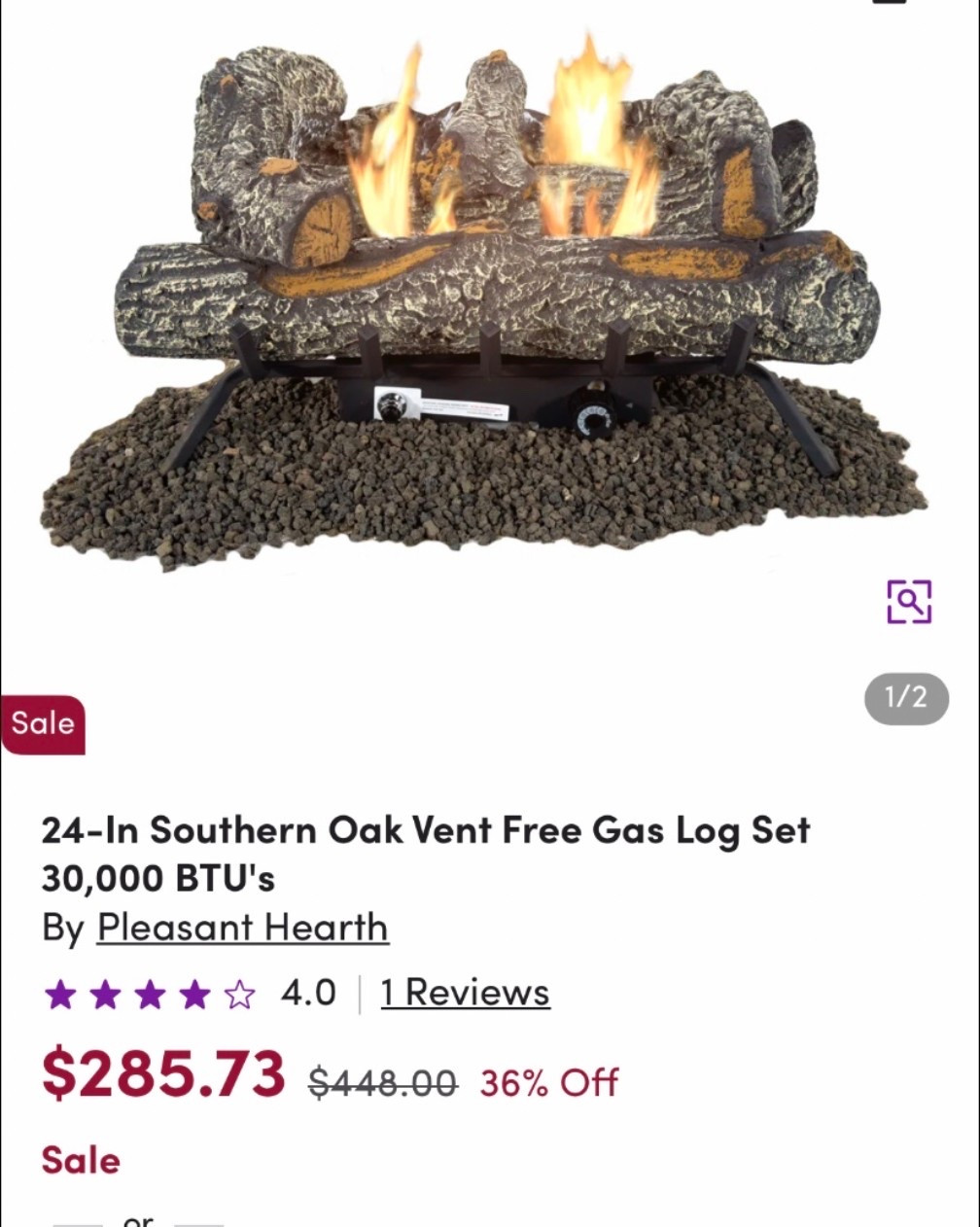
Task: Toggle the fifth outlined star
Action: (243, 994)
